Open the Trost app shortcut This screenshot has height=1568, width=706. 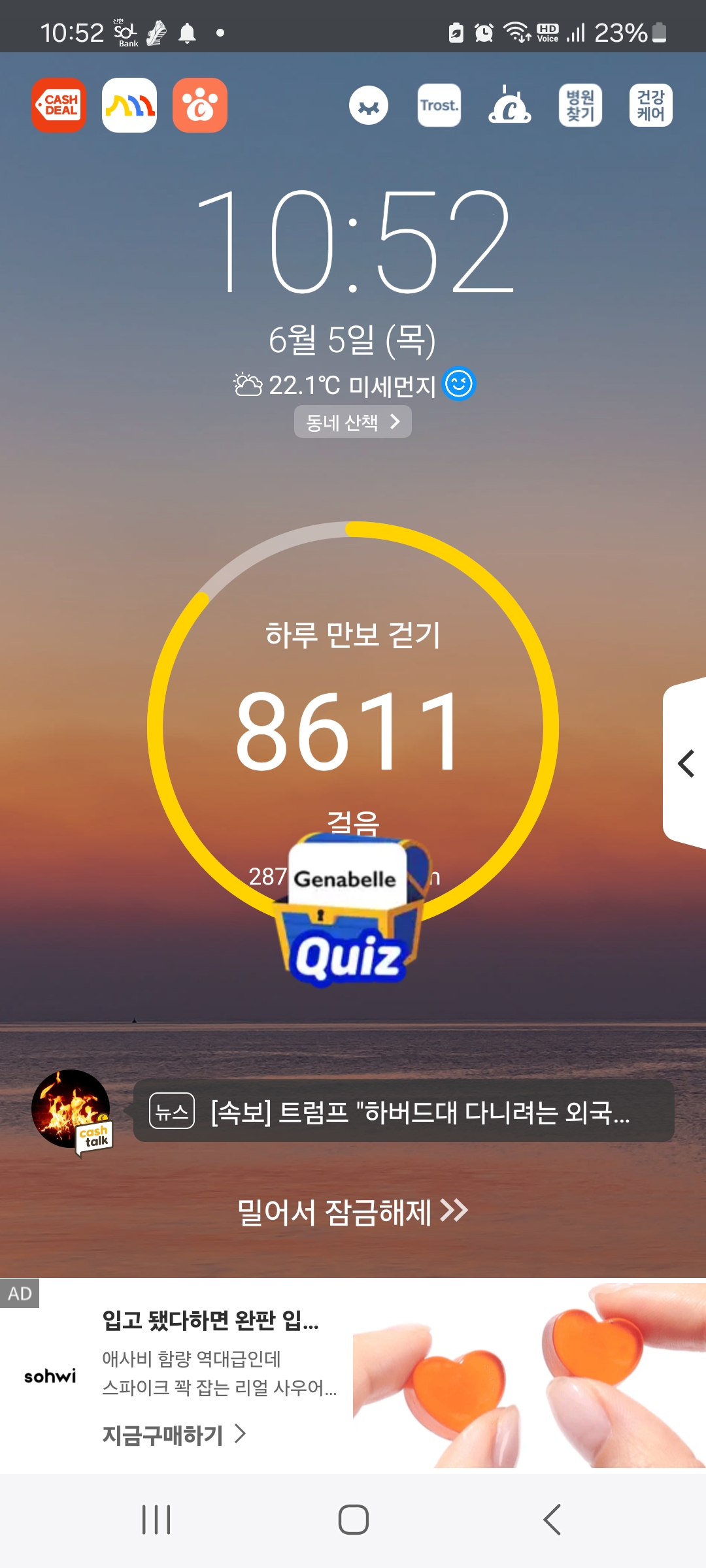tap(439, 105)
